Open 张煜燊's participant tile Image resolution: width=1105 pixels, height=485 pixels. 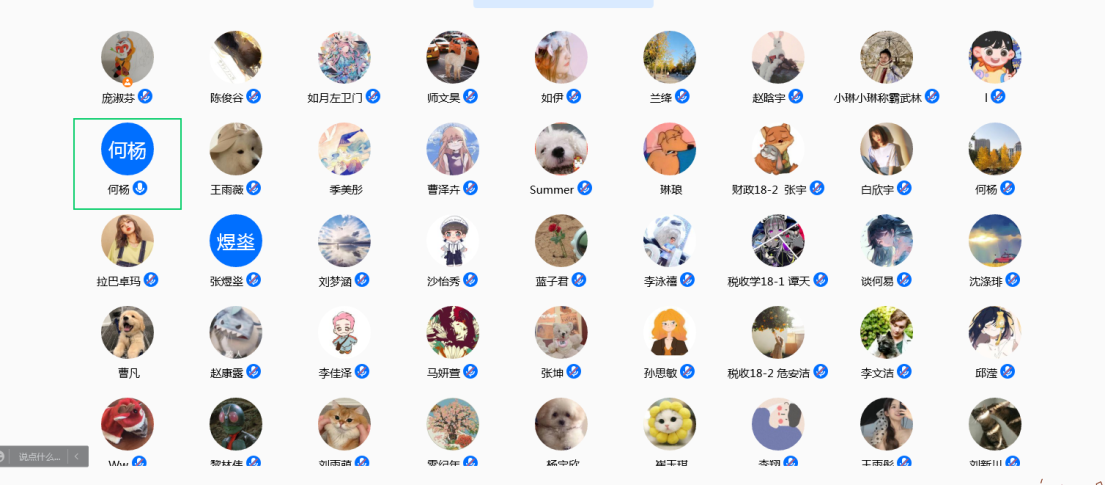236,241
